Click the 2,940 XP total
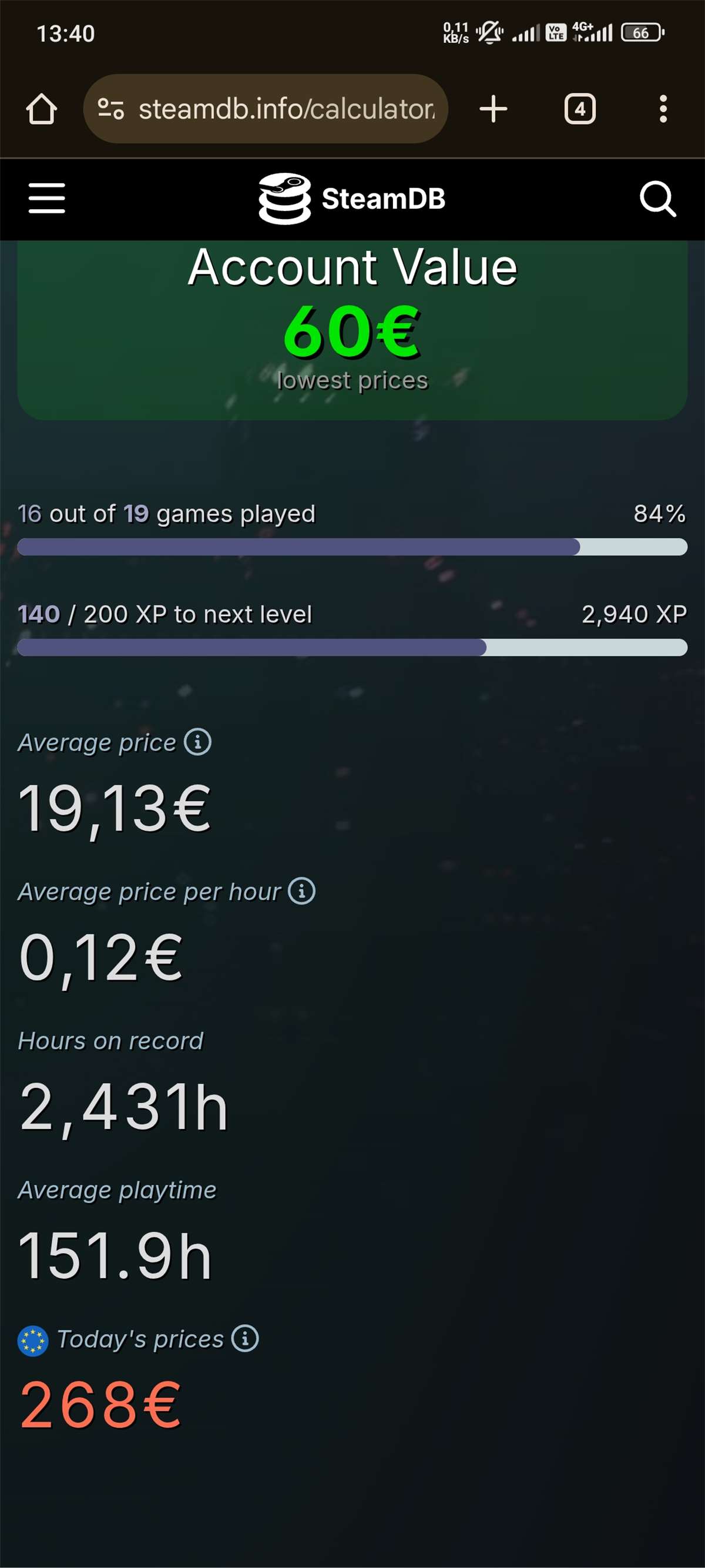 pyautogui.click(x=634, y=614)
